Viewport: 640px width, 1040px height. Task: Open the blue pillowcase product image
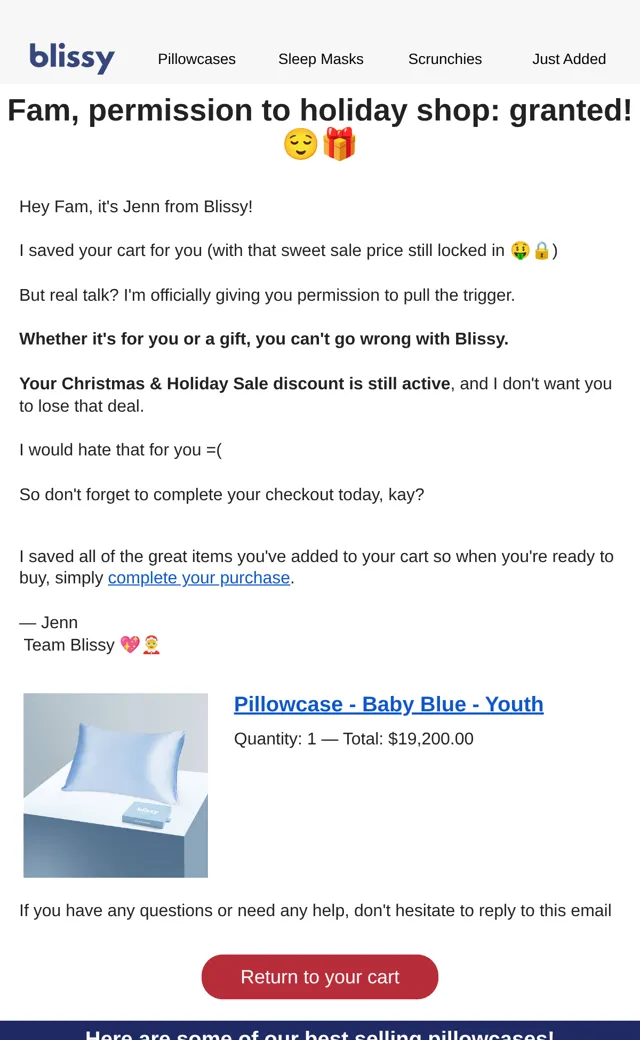coord(115,785)
